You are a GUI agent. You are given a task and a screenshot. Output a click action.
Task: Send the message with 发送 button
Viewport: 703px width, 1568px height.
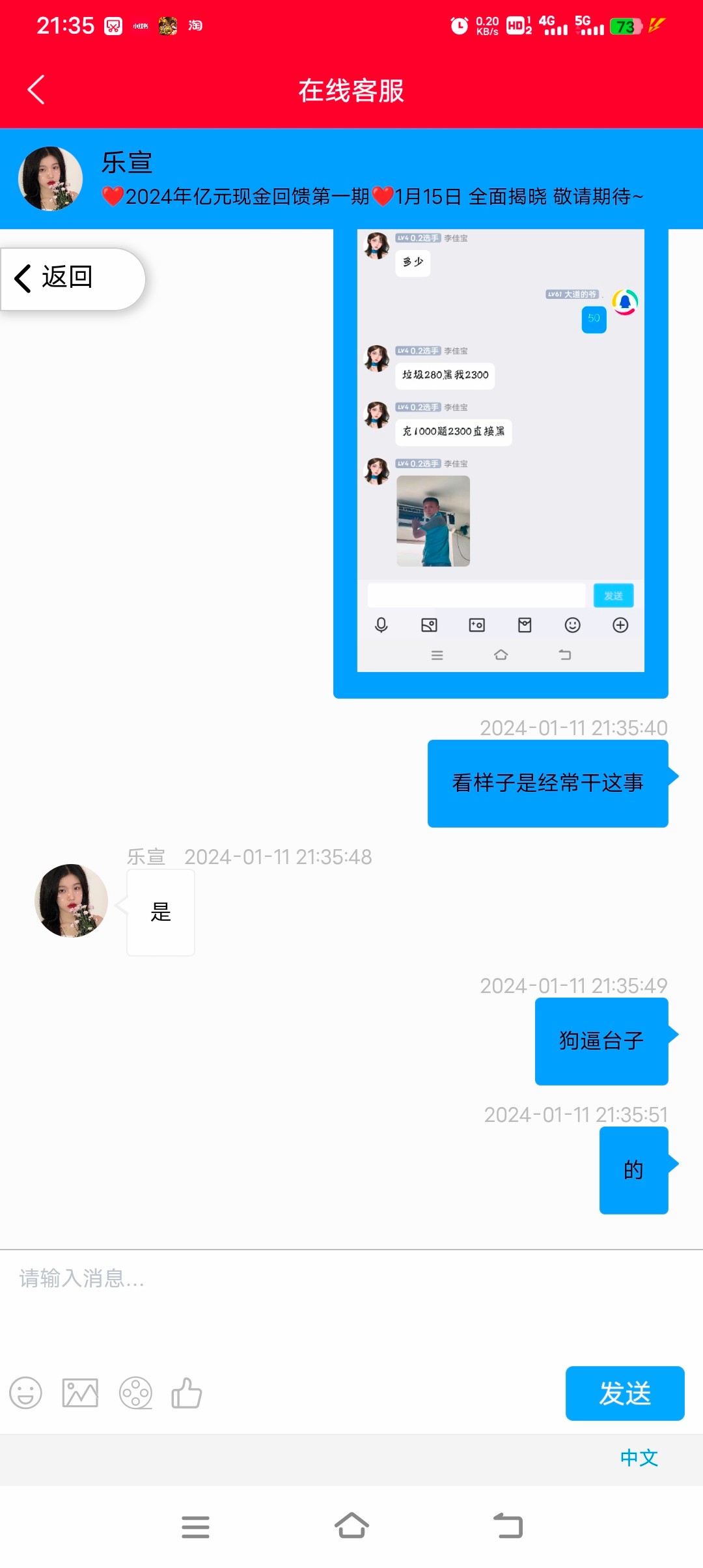pos(624,1393)
